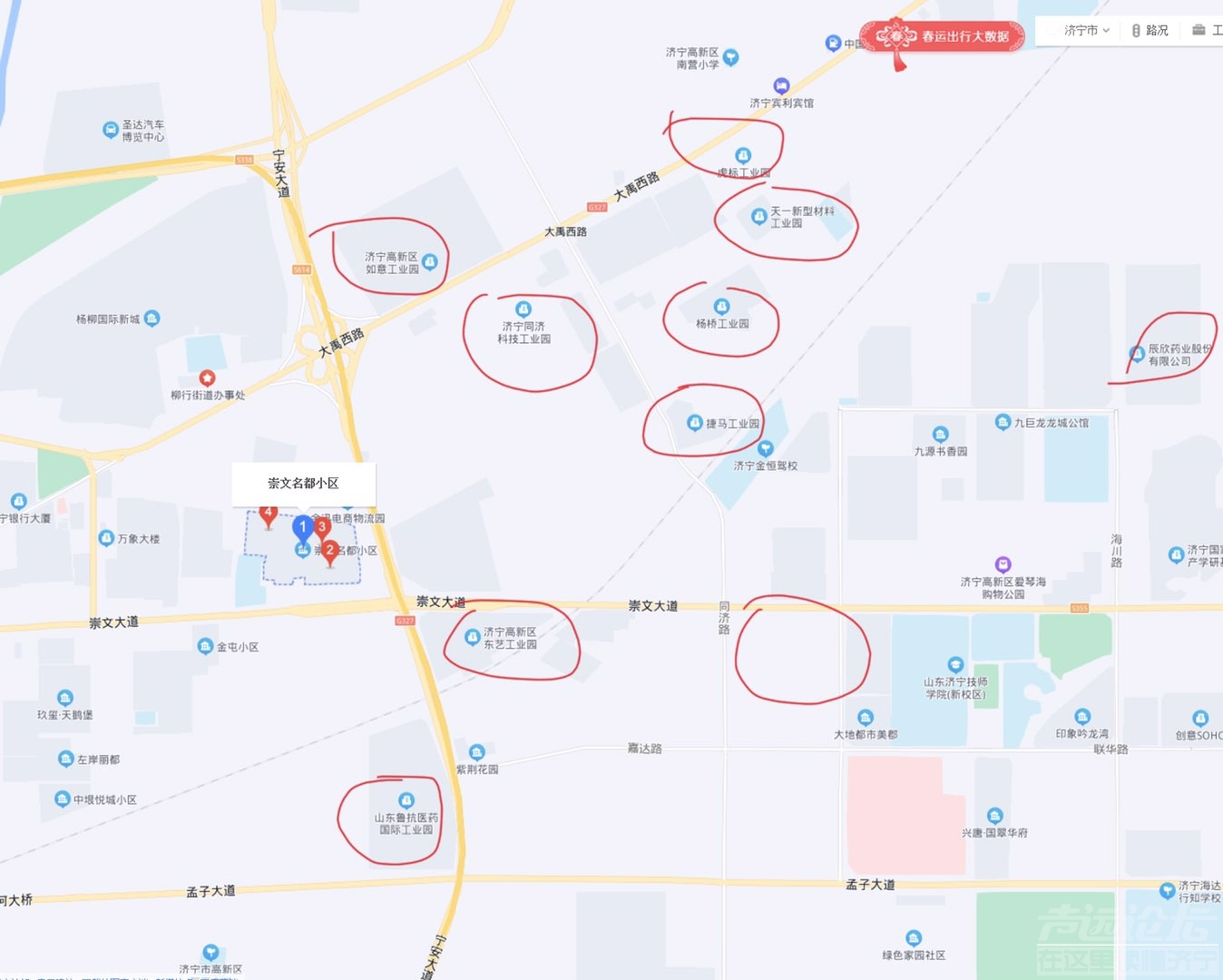Toggle the 路况 traffic layer
The height and width of the screenshot is (980, 1223).
coord(1150,31)
